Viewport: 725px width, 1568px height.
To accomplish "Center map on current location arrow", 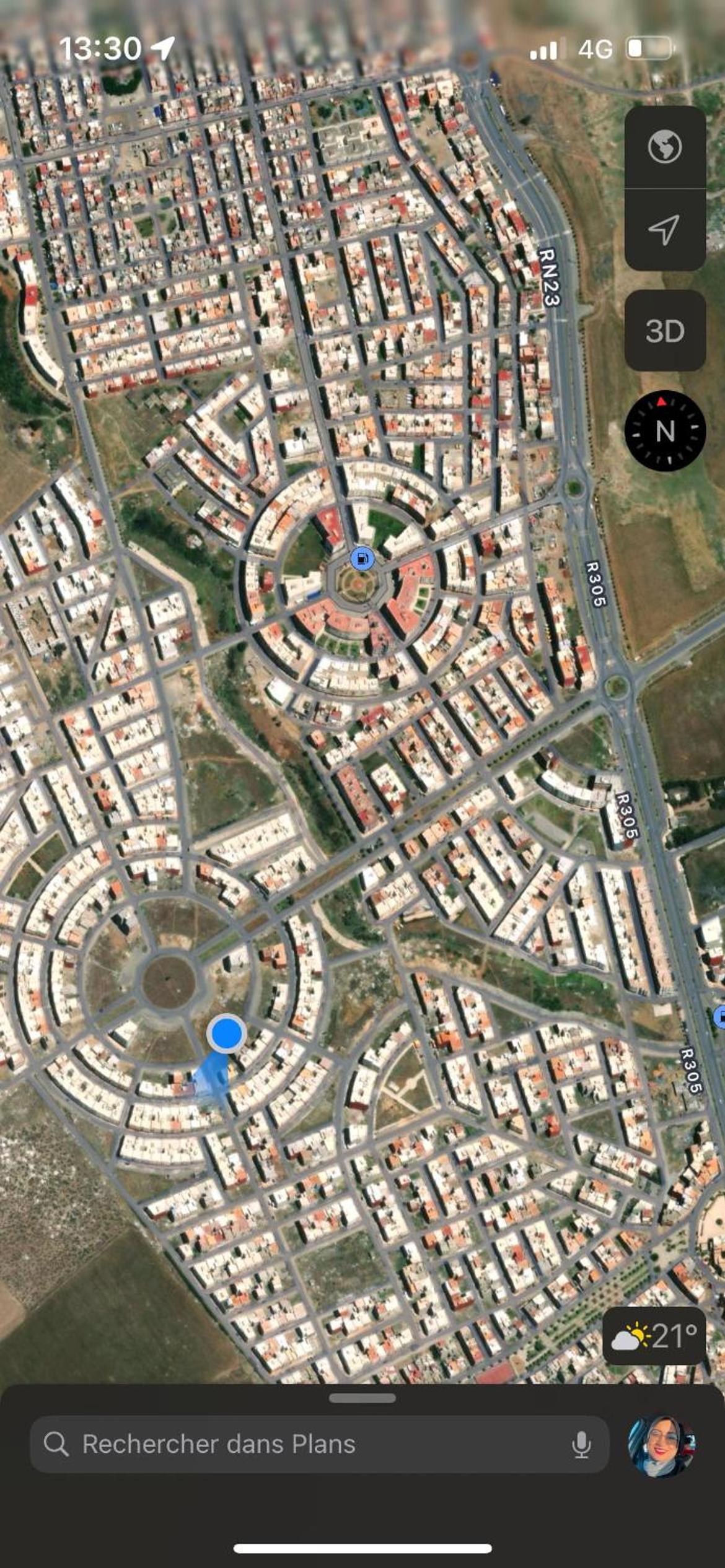I will coord(665,230).
